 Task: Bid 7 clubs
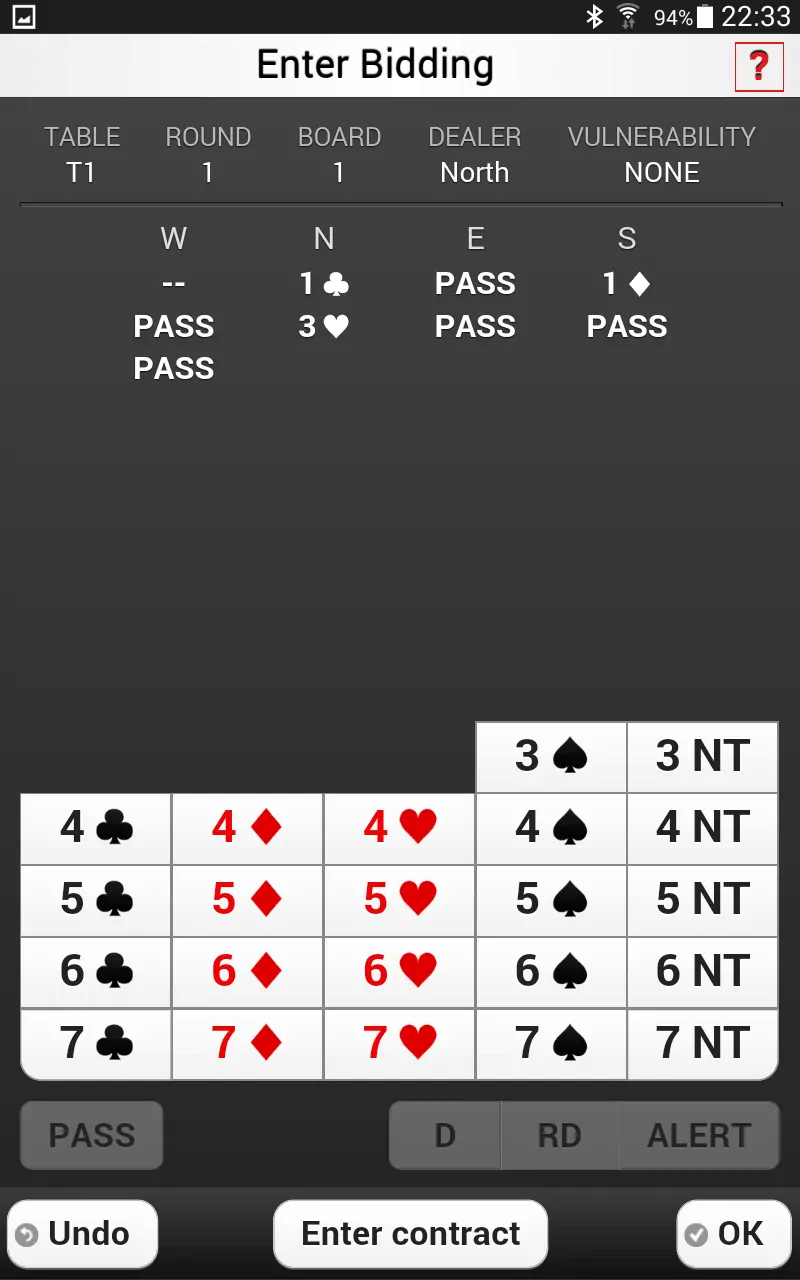point(96,1044)
